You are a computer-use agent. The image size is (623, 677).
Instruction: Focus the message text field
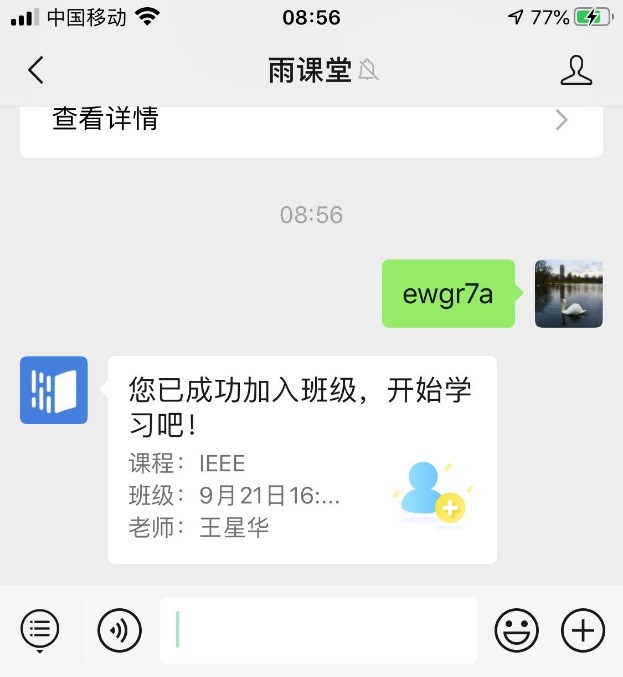pos(318,630)
